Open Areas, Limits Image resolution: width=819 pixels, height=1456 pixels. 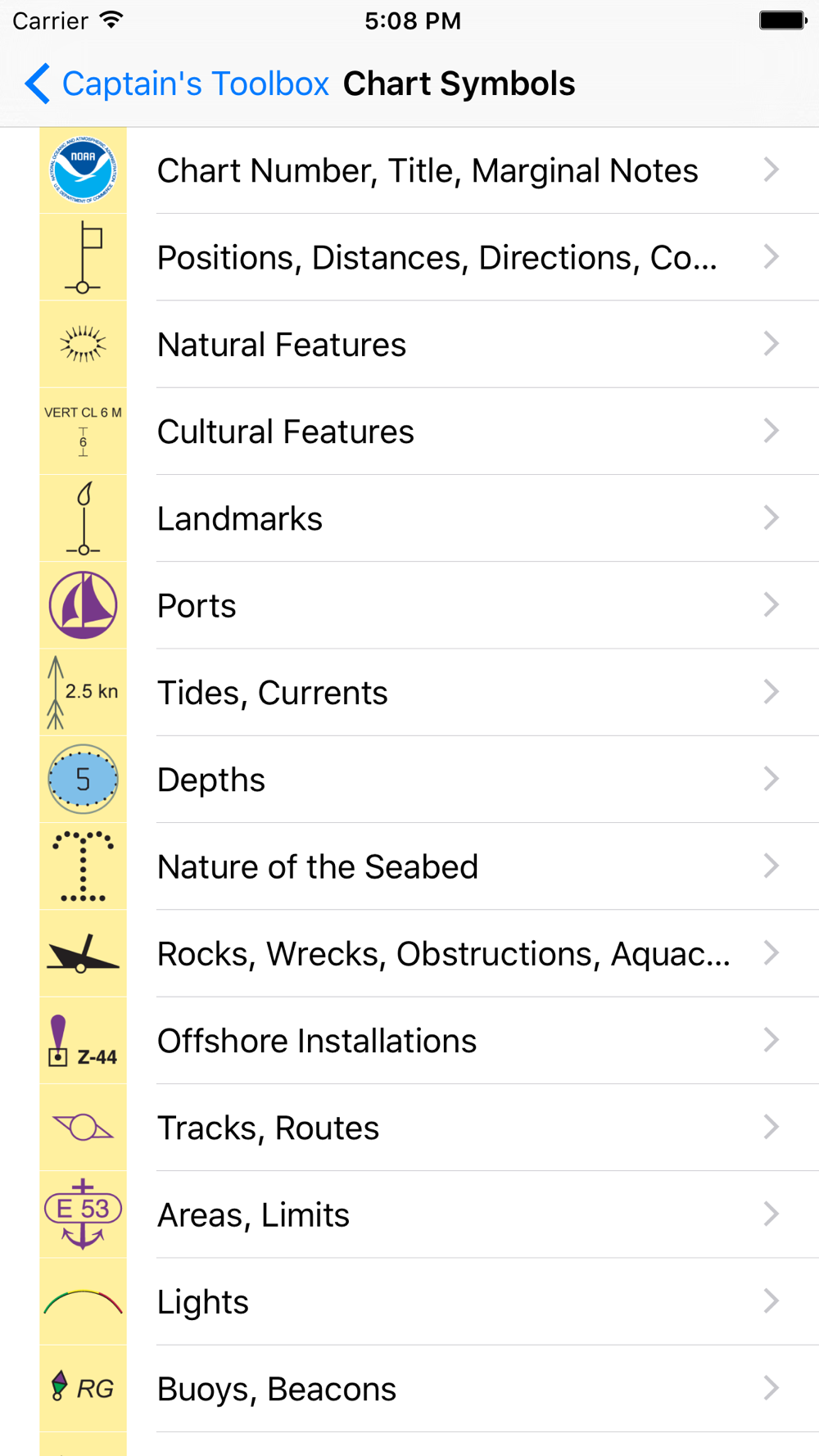click(409, 1214)
